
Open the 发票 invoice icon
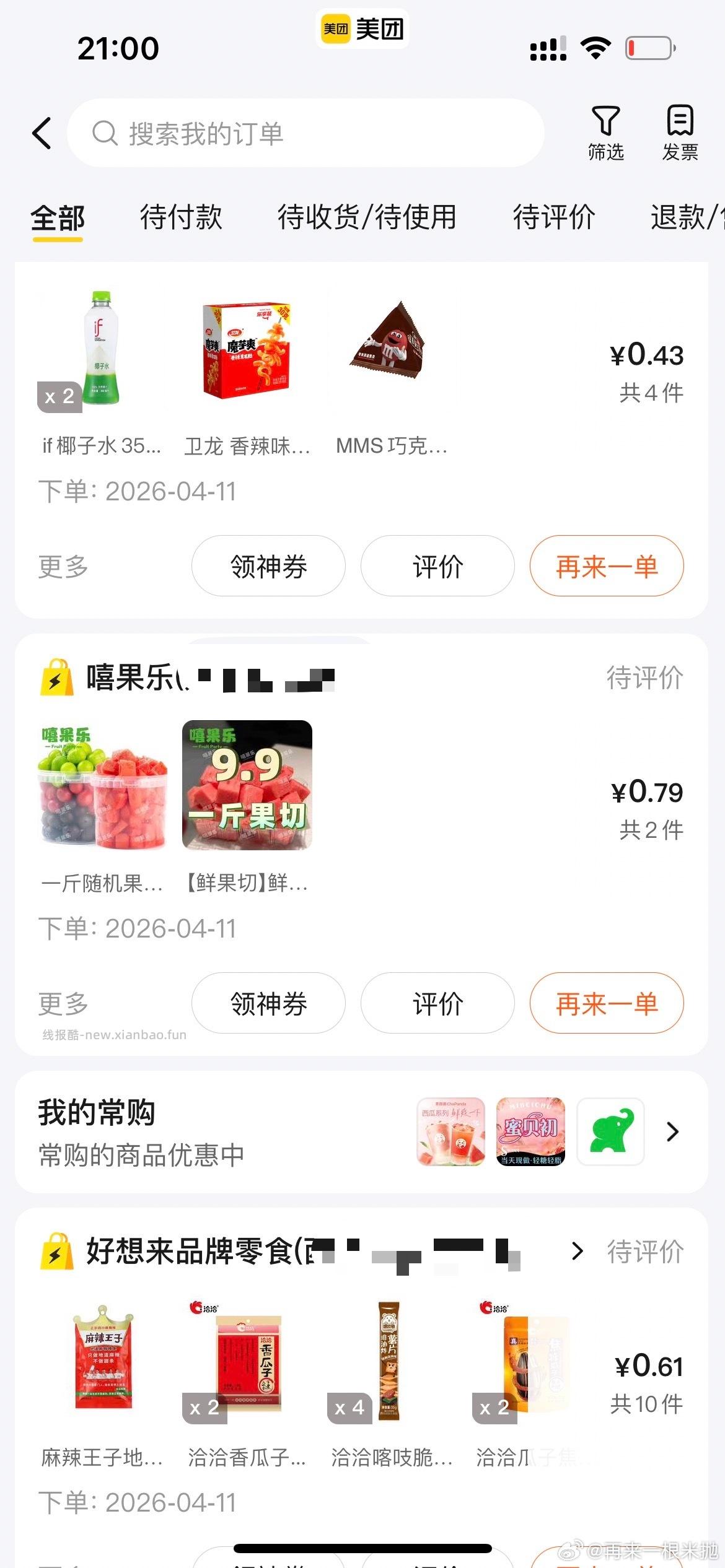679,131
